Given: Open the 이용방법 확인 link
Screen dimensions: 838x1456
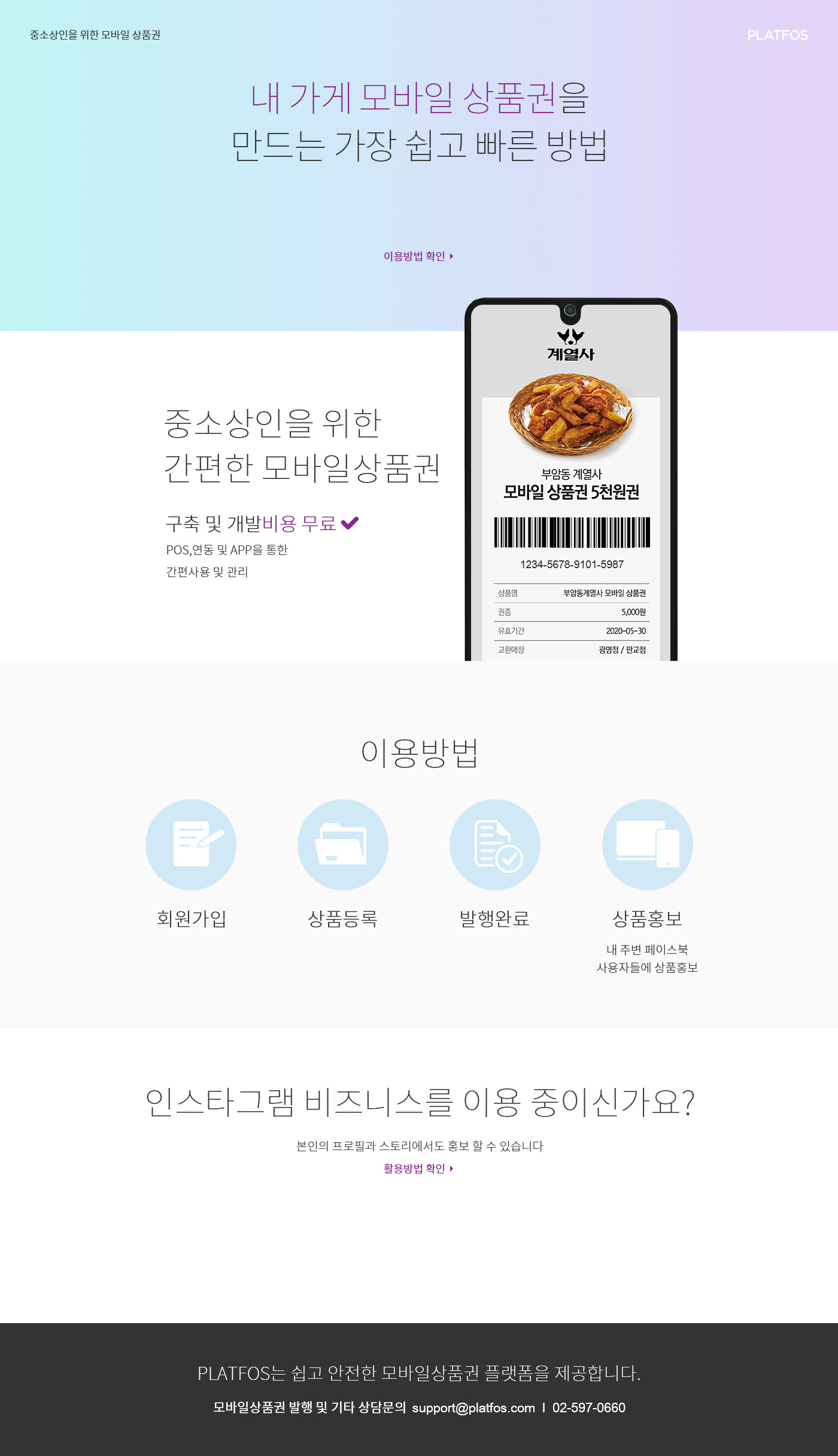Looking at the screenshot, I should click(x=418, y=256).
